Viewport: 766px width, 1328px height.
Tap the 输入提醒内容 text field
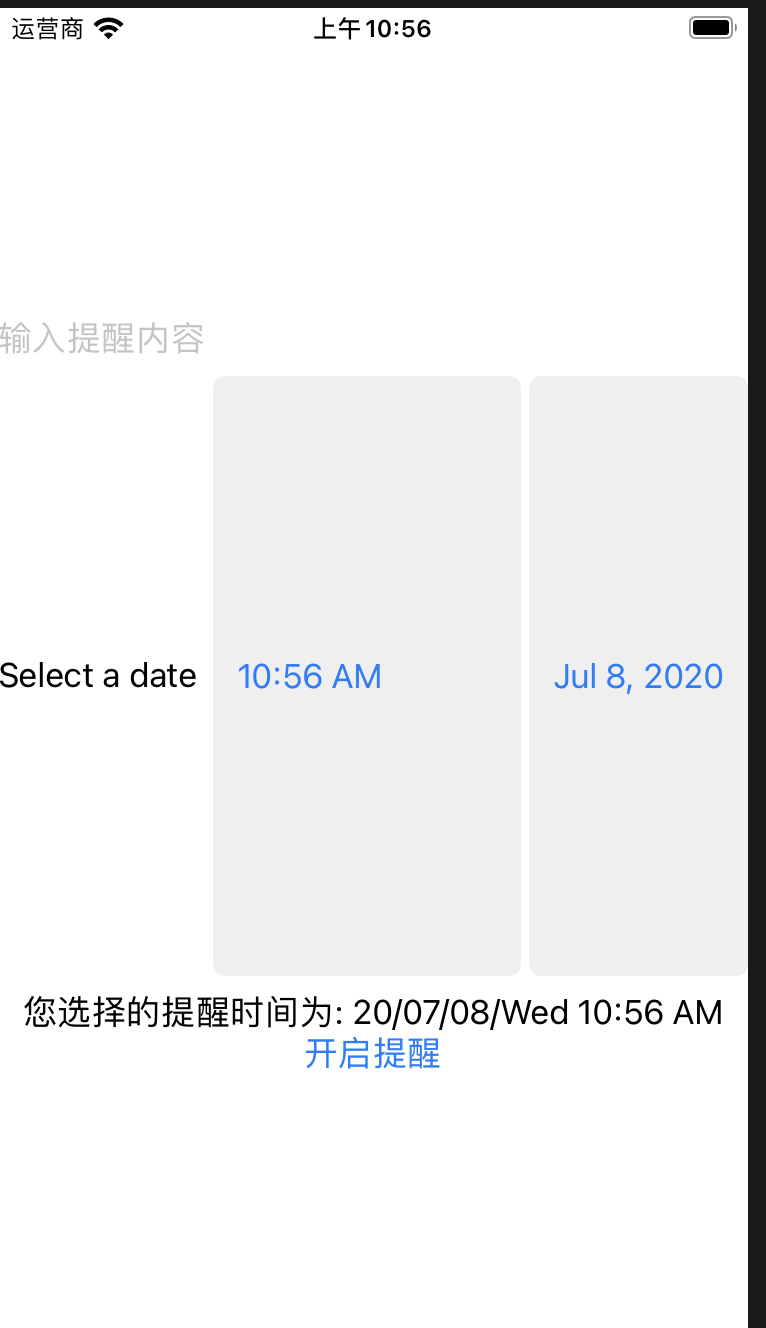click(102, 339)
